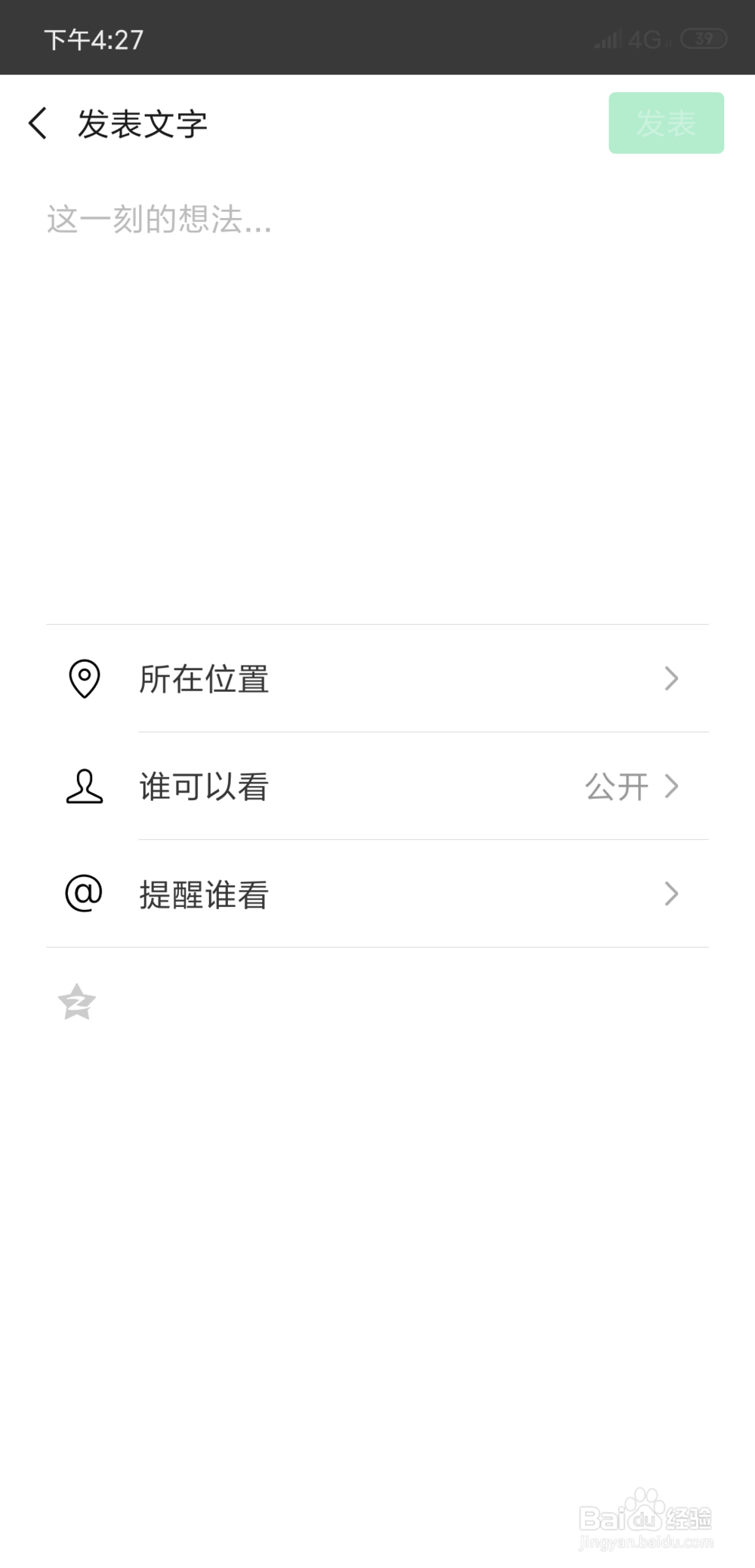This screenshot has width=755, height=1568.
Task: Tap the 这一刻的想法 text input field
Action: (x=226, y=220)
